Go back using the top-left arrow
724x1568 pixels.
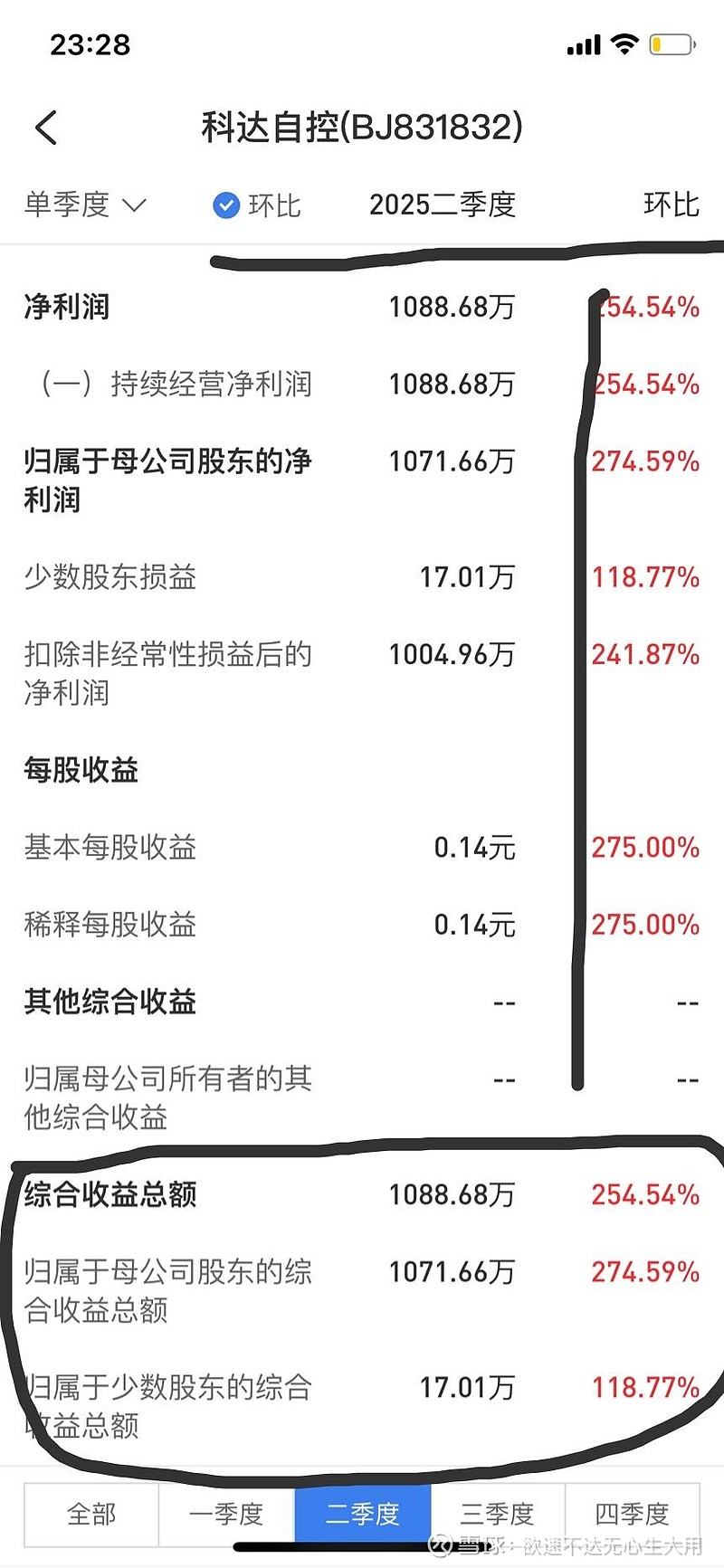pyautogui.click(x=46, y=128)
